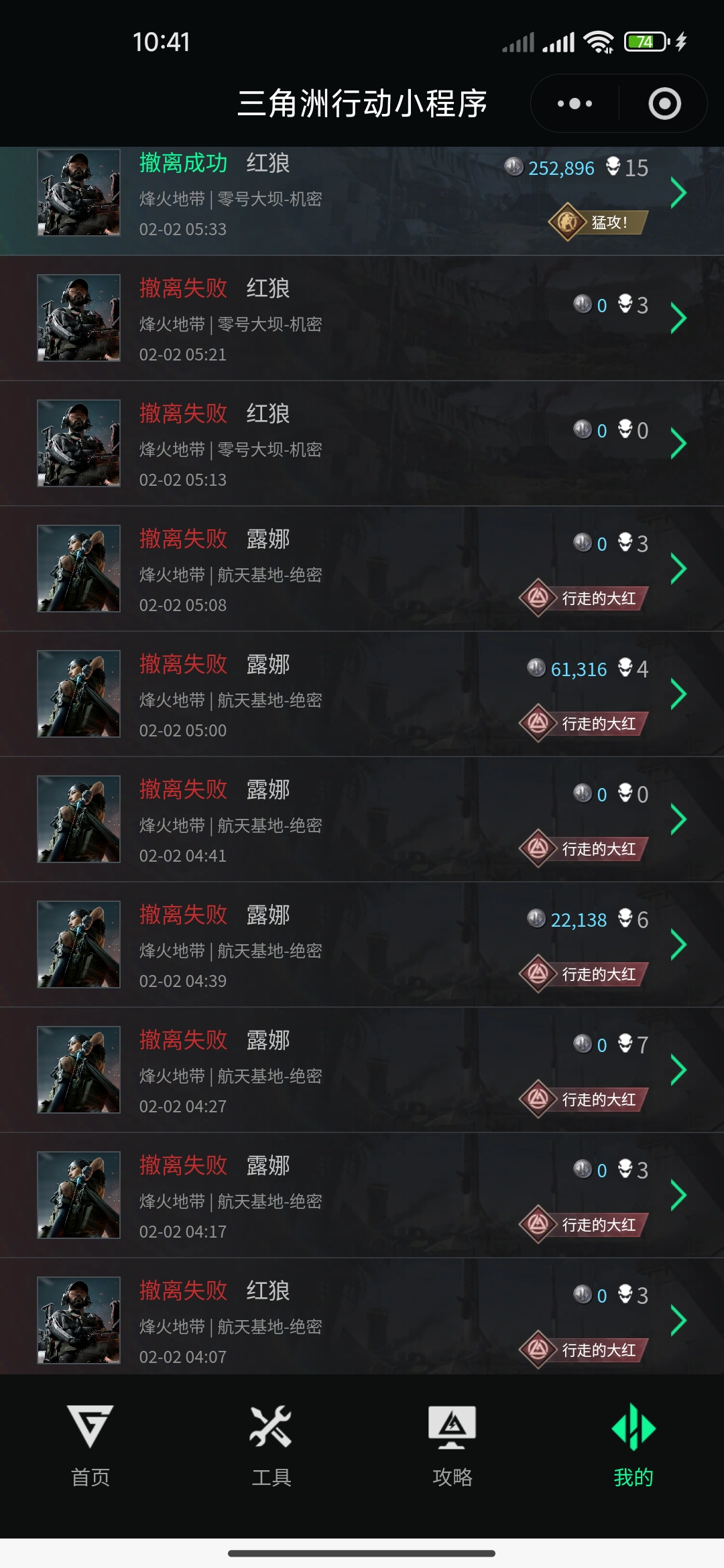
Task: Select the 工具 wrench tools icon
Action: click(x=271, y=1434)
